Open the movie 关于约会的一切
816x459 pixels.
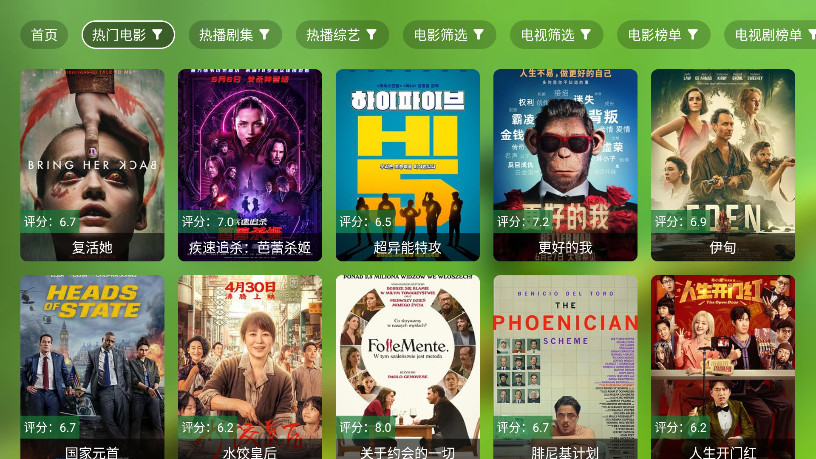click(407, 365)
